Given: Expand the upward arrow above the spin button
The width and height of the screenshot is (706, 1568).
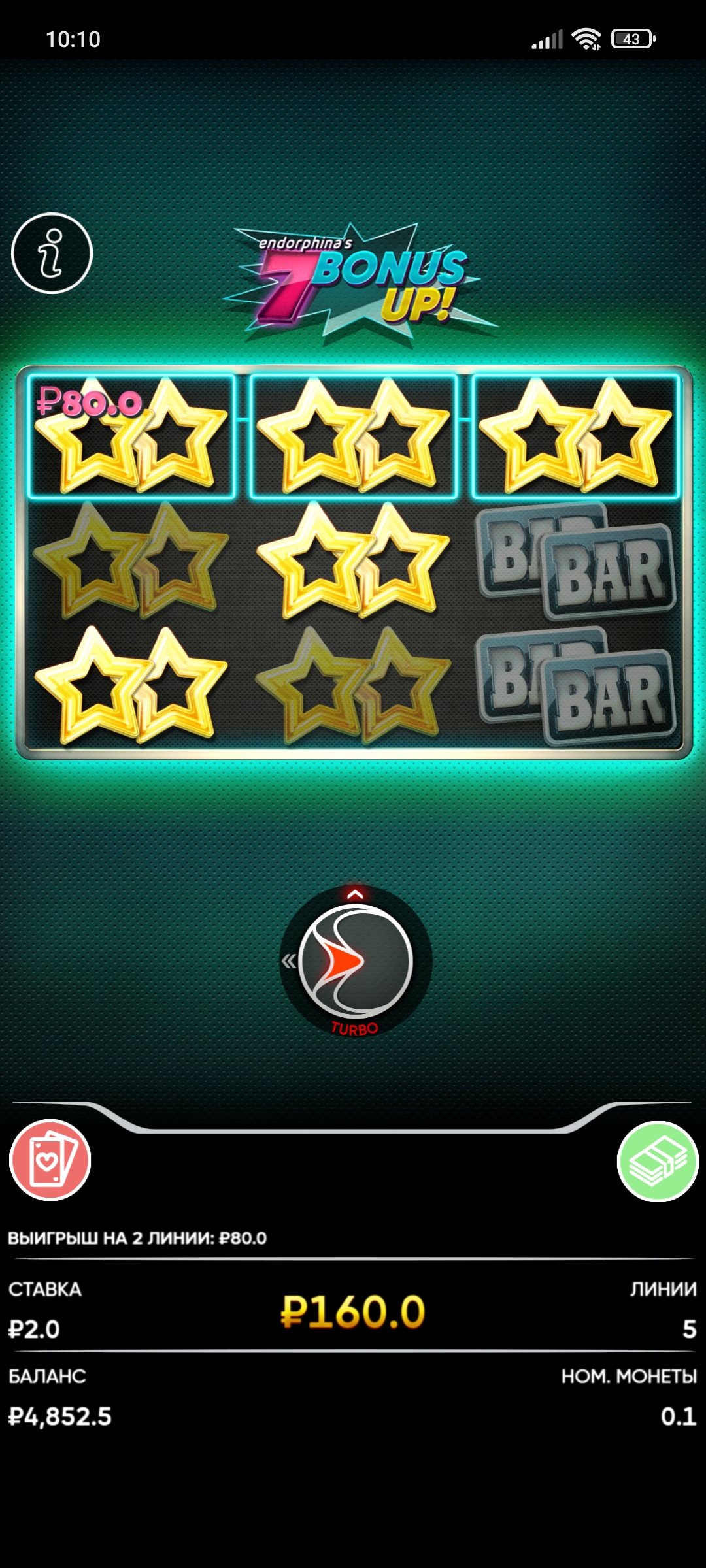Looking at the screenshot, I should pyautogui.click(x=355, y=894).
